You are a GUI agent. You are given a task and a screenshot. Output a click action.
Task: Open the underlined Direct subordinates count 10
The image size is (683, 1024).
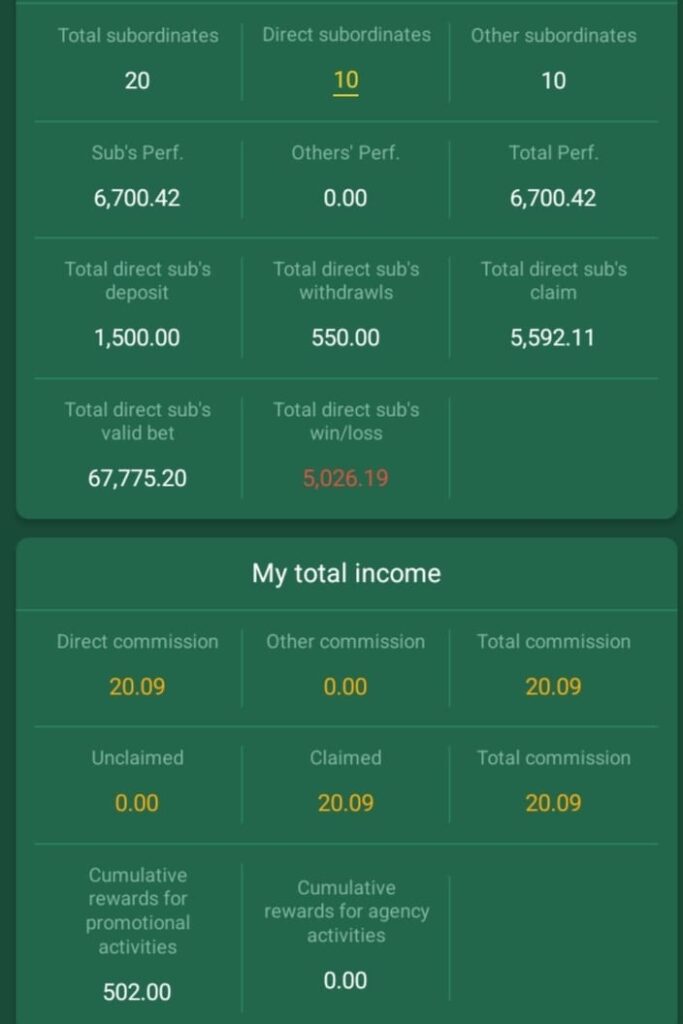coord(345,81)
